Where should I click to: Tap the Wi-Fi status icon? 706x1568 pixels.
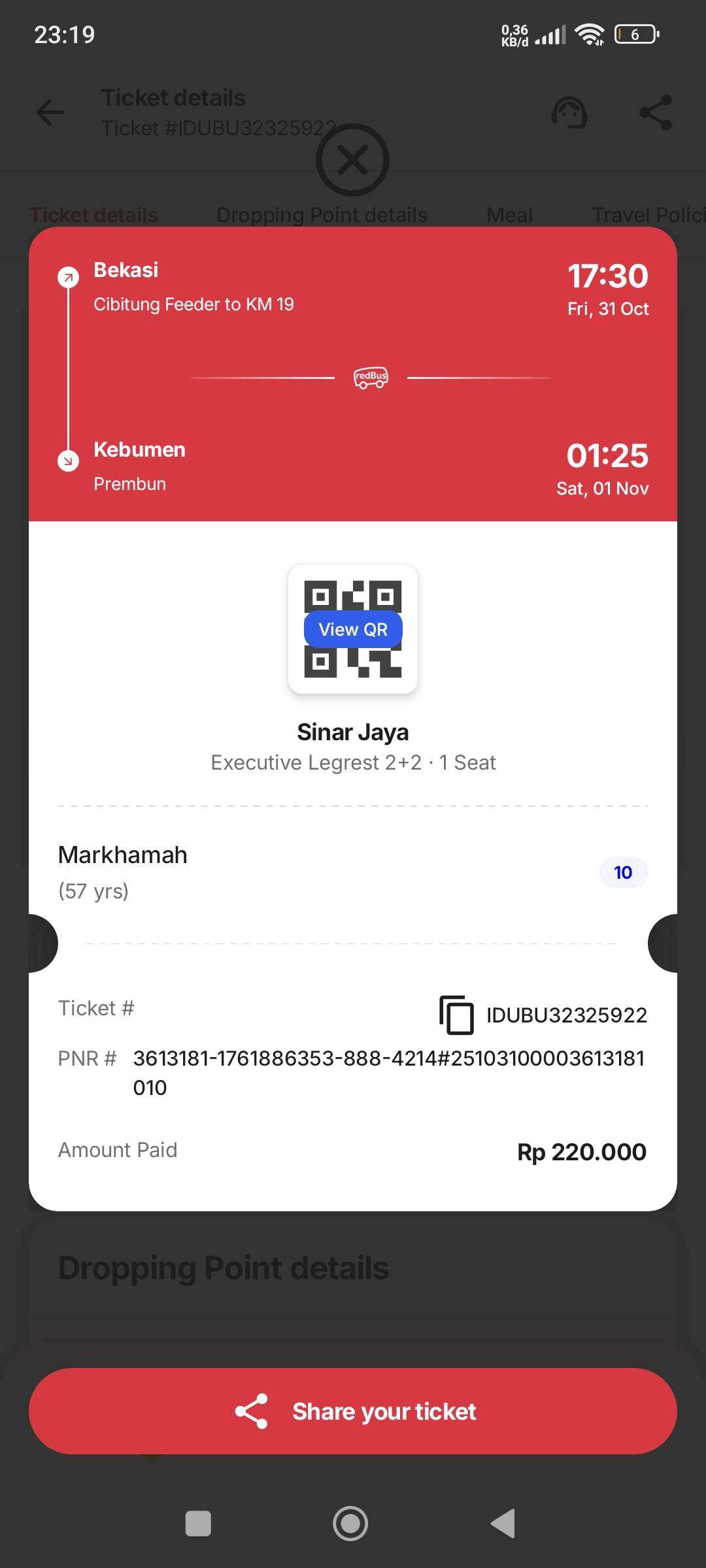coord(590,35)
